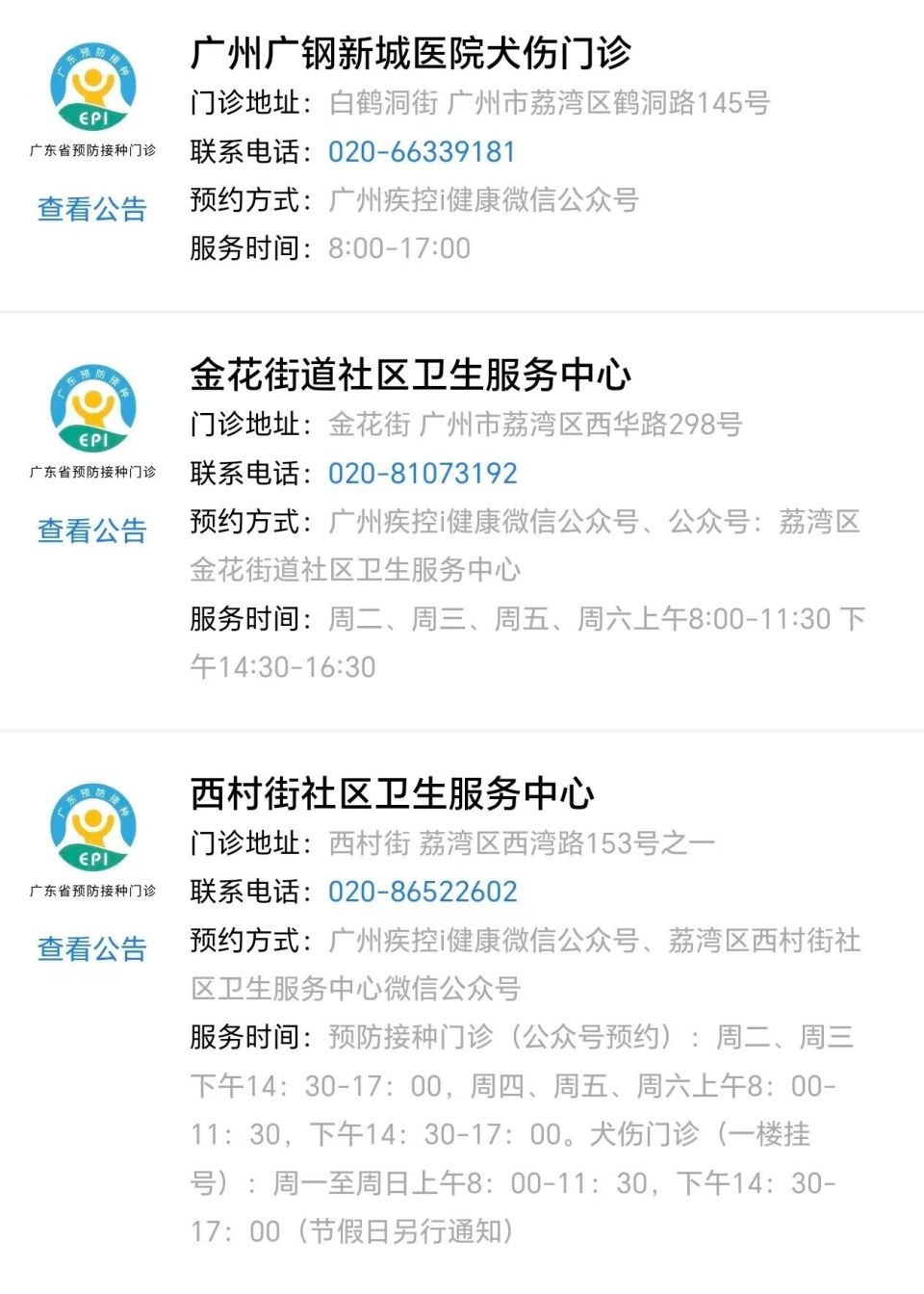This screenshot has width=924, height=1294.
Task: Select the 广东省预防接种门诊 badge in first entry
Action: tap(91, 149)
